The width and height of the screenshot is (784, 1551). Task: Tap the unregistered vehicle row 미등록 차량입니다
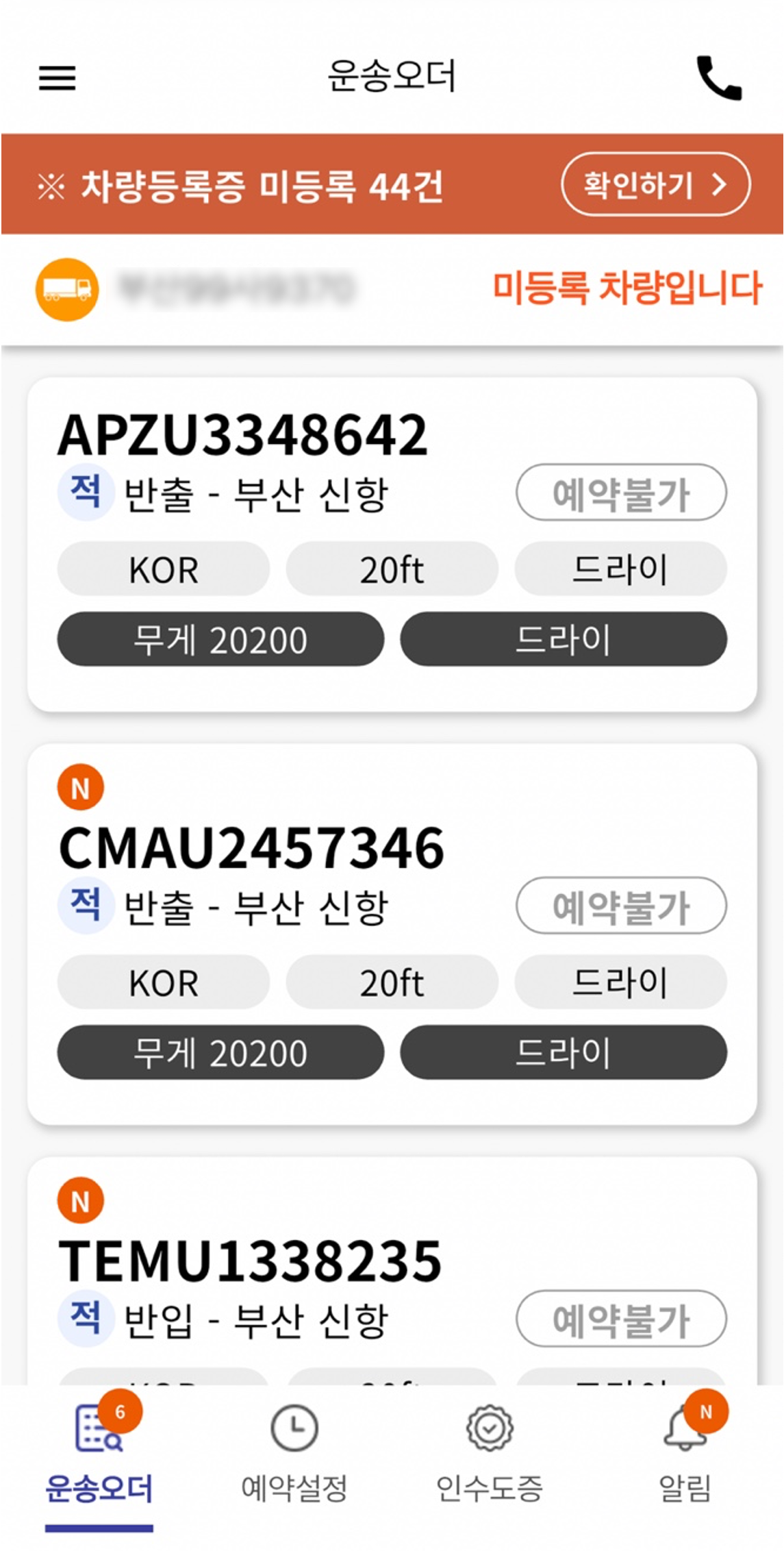392,288
